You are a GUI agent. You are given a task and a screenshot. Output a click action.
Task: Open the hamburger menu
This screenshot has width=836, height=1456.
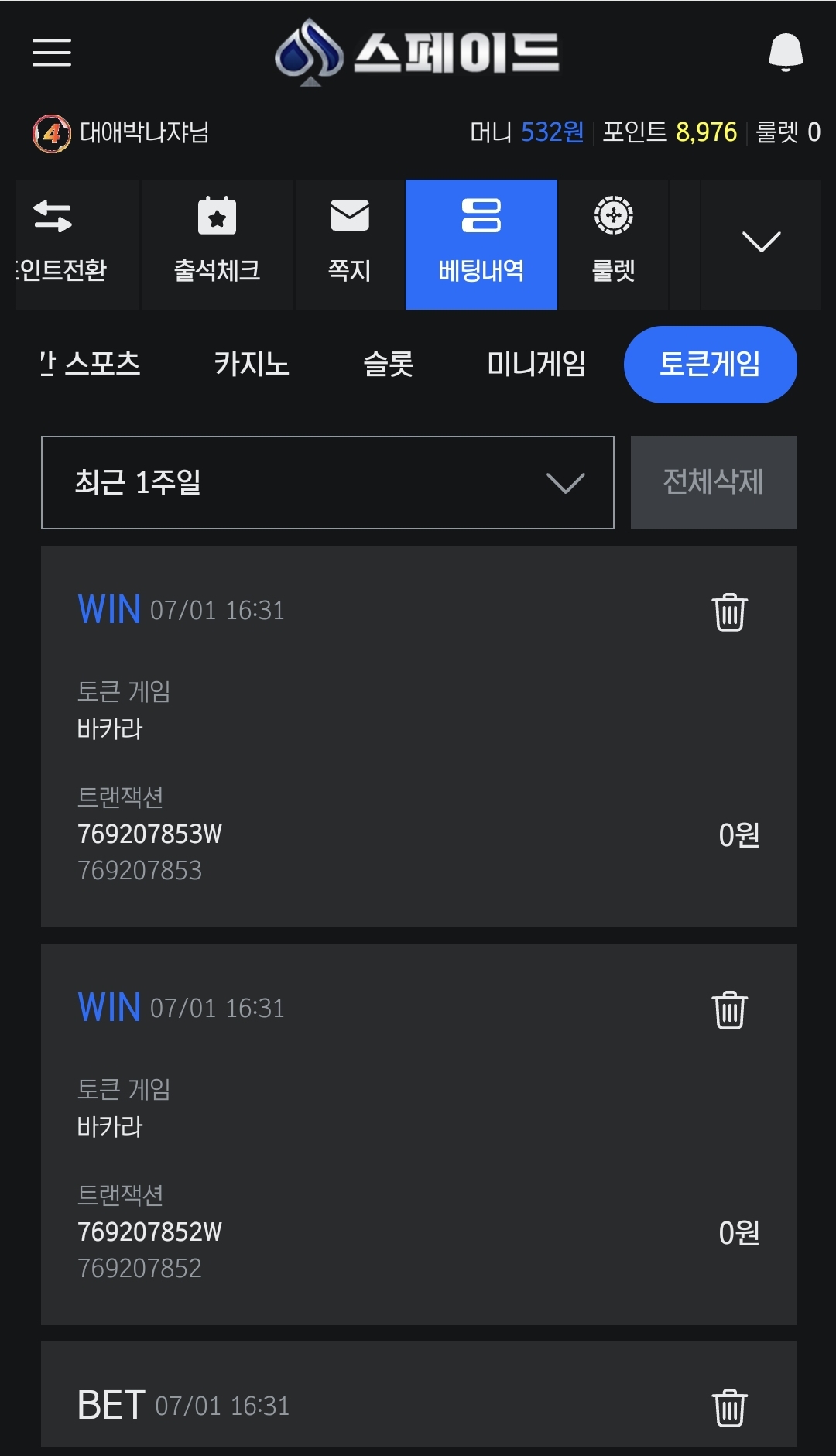coord(52,53)
